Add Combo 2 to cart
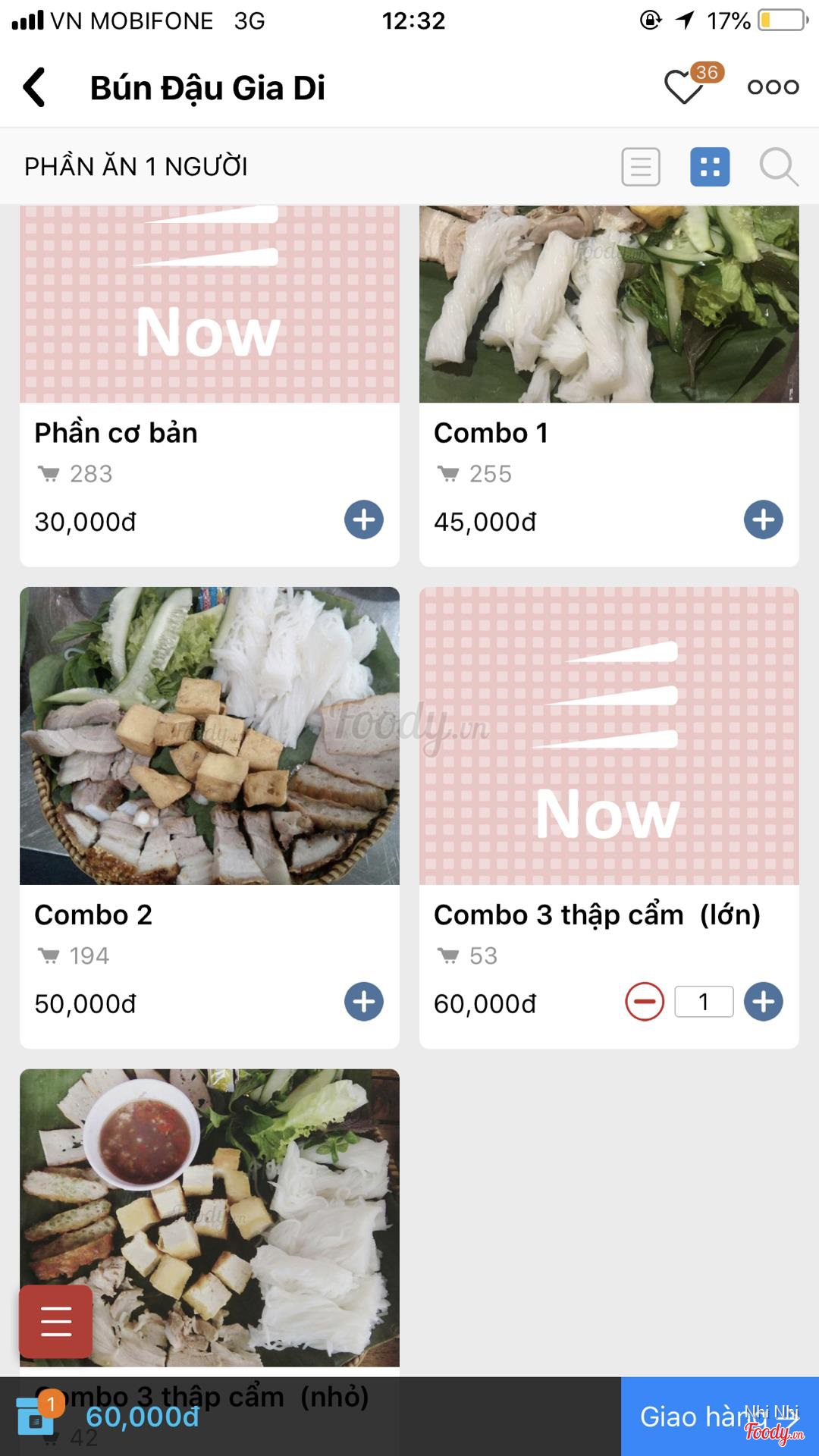This screenshot has width=819, height=1456. (x=364, y=1002)
